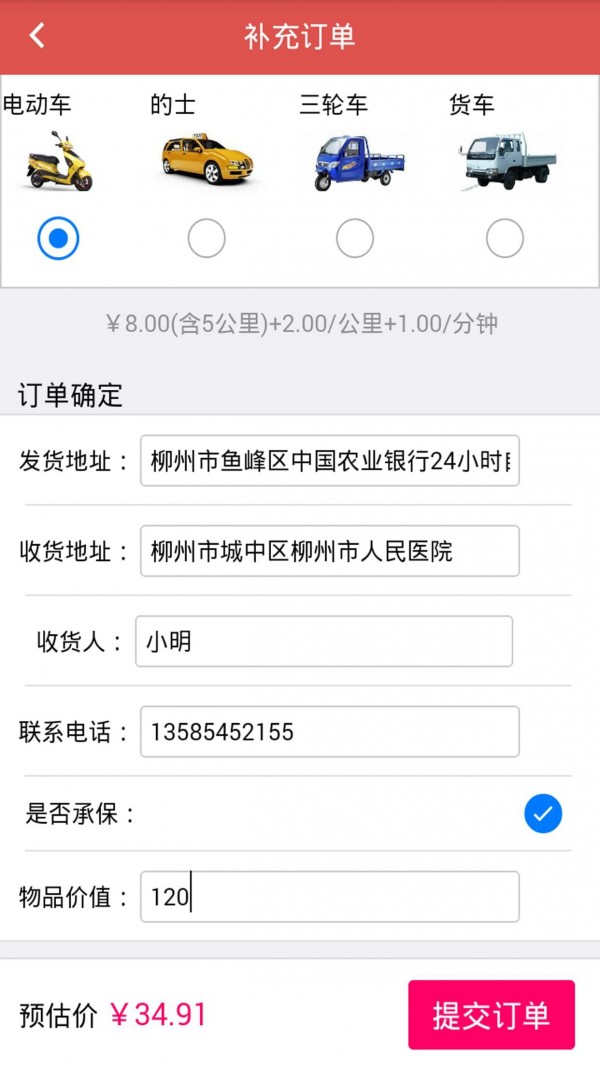
Task: Choose 的士 as vehicle type
Action: [206, 238]
